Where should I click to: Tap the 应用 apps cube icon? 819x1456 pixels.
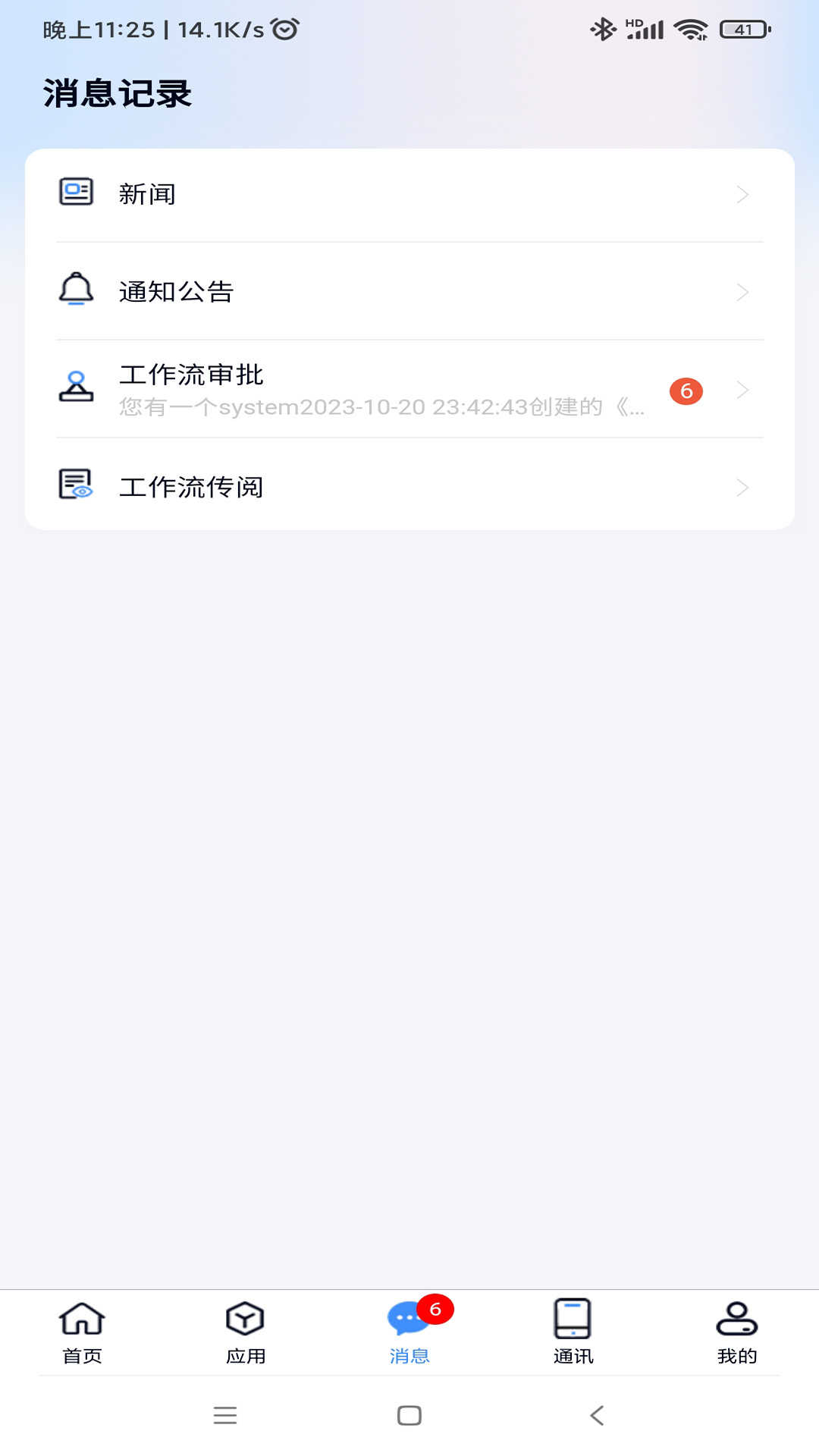coord(246,1318)
